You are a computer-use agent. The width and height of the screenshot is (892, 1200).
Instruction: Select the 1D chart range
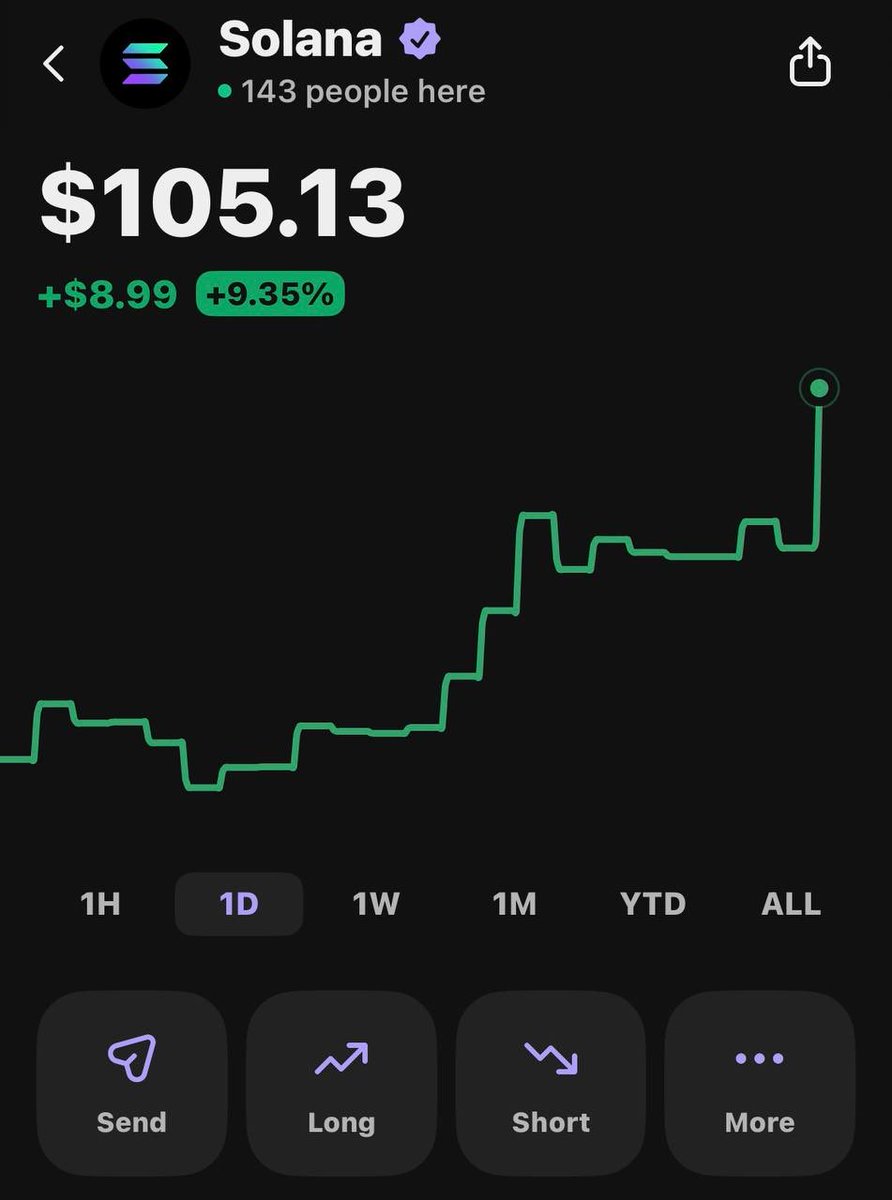[239, 904]
